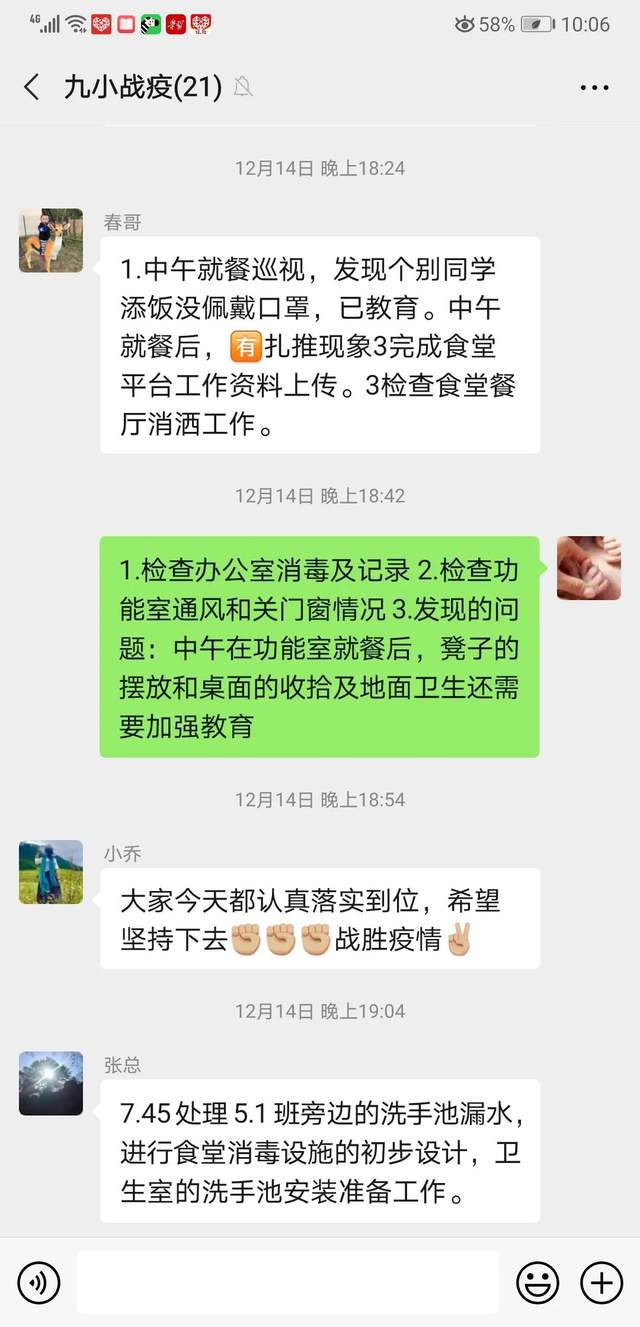Open my own avatar beside the green message

click(589, 568)
